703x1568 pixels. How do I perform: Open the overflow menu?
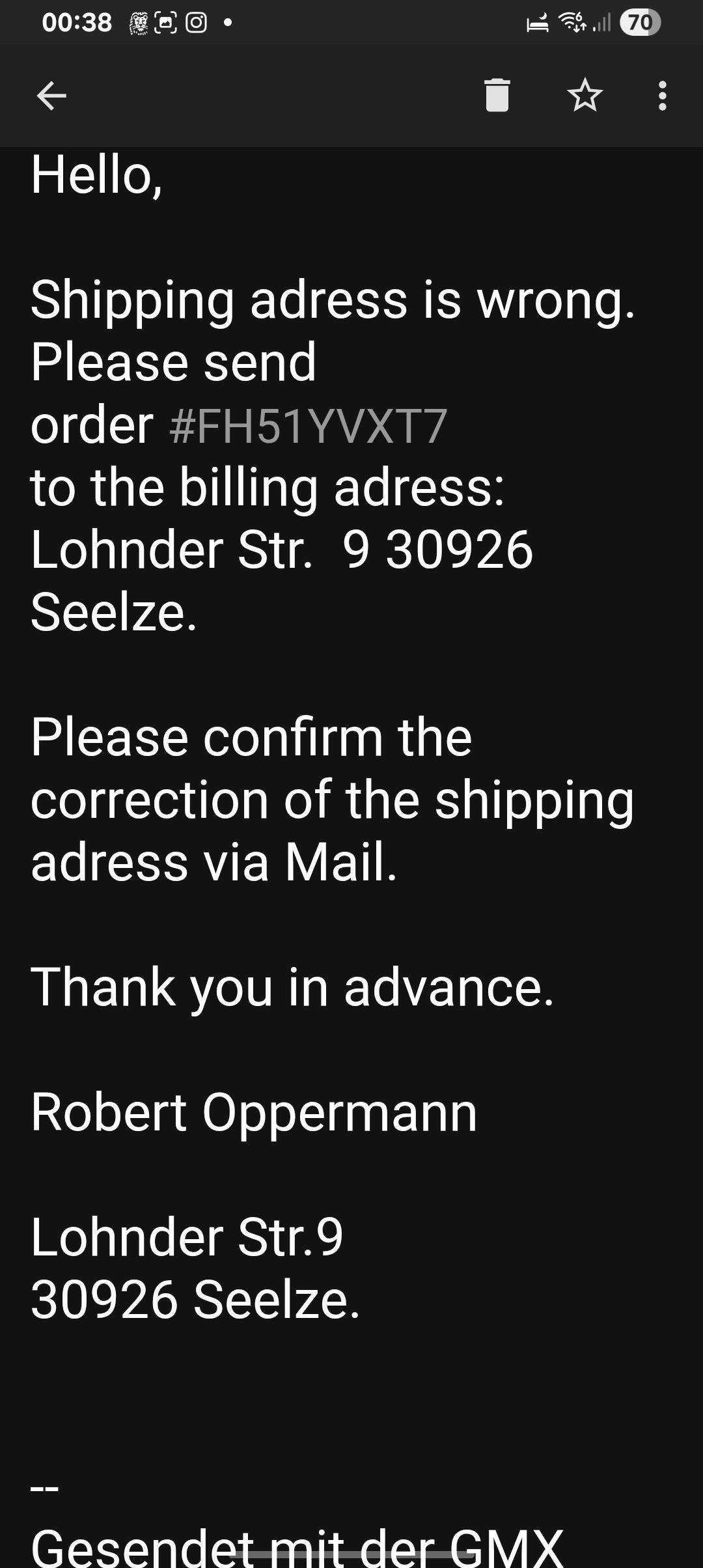tap(662, 96)
